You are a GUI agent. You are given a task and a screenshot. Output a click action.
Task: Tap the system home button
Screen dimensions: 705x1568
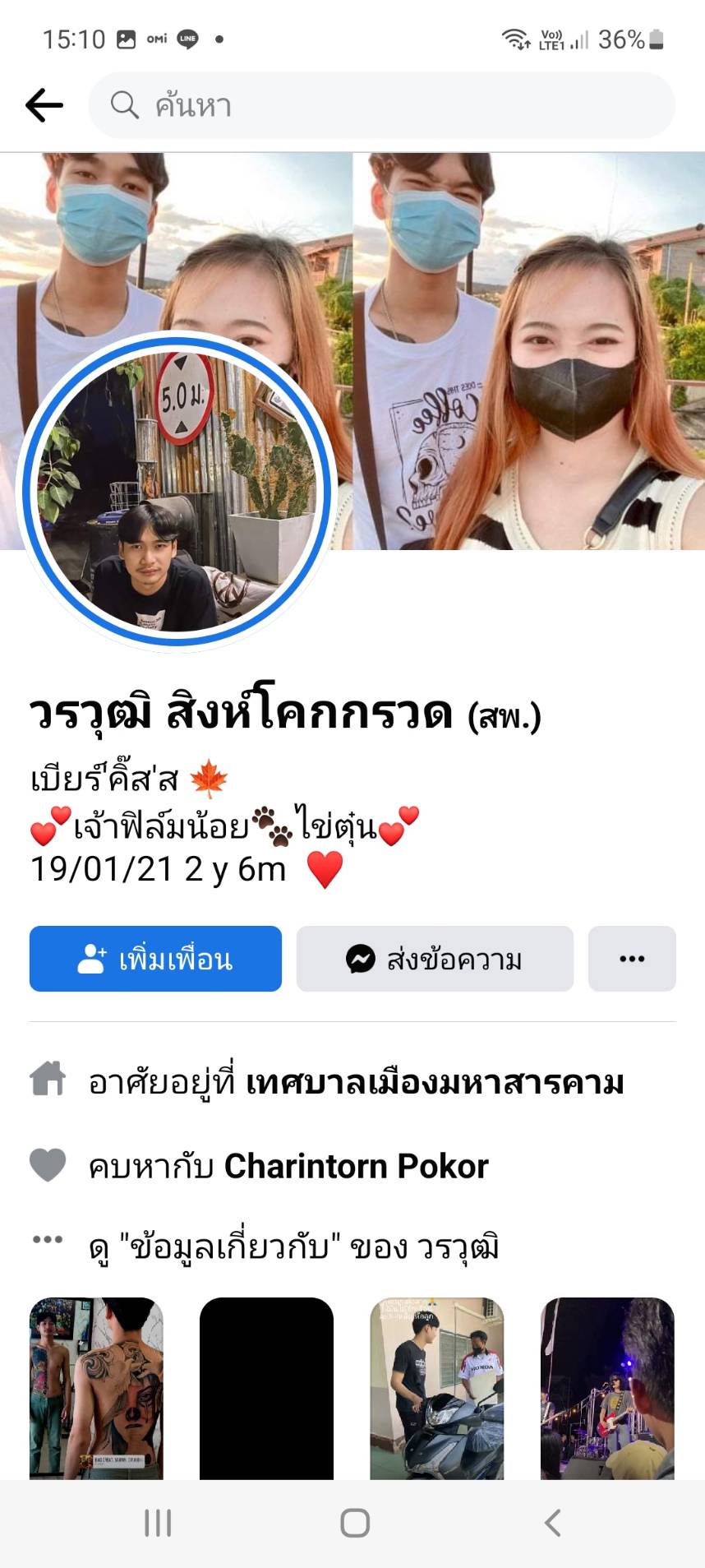(354, 1523)
